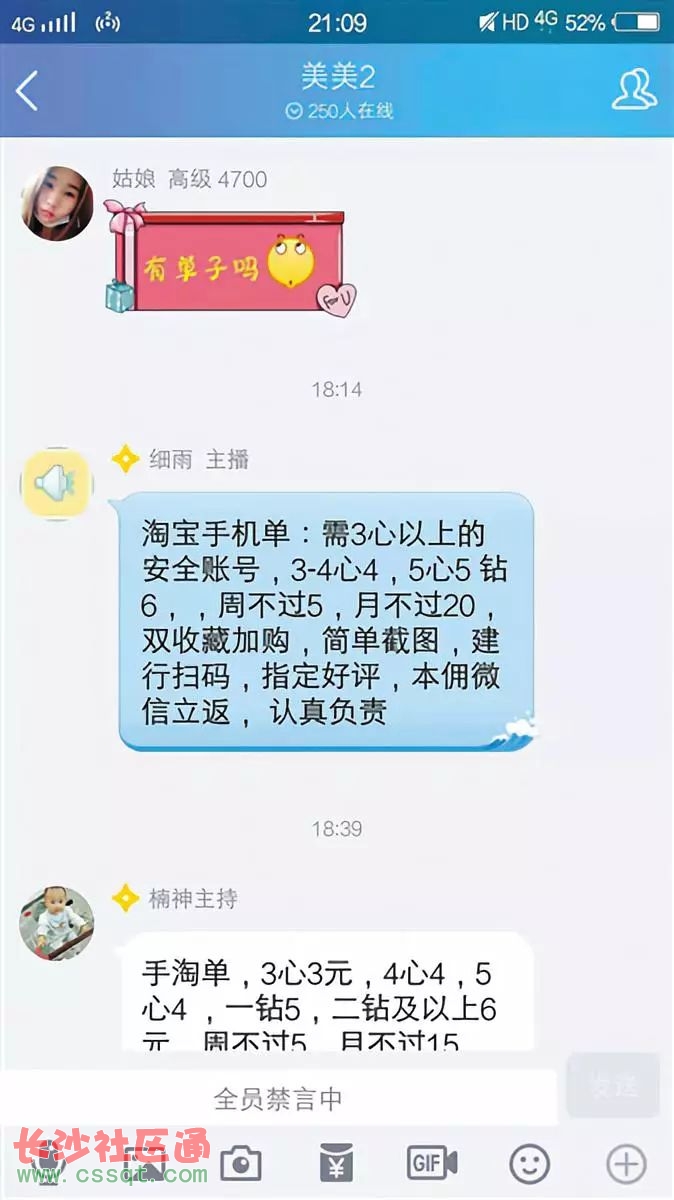Viewport: 674px width, 1200px height.
Task: Open the emoji smiley panel
Action: click(530, 1163)
